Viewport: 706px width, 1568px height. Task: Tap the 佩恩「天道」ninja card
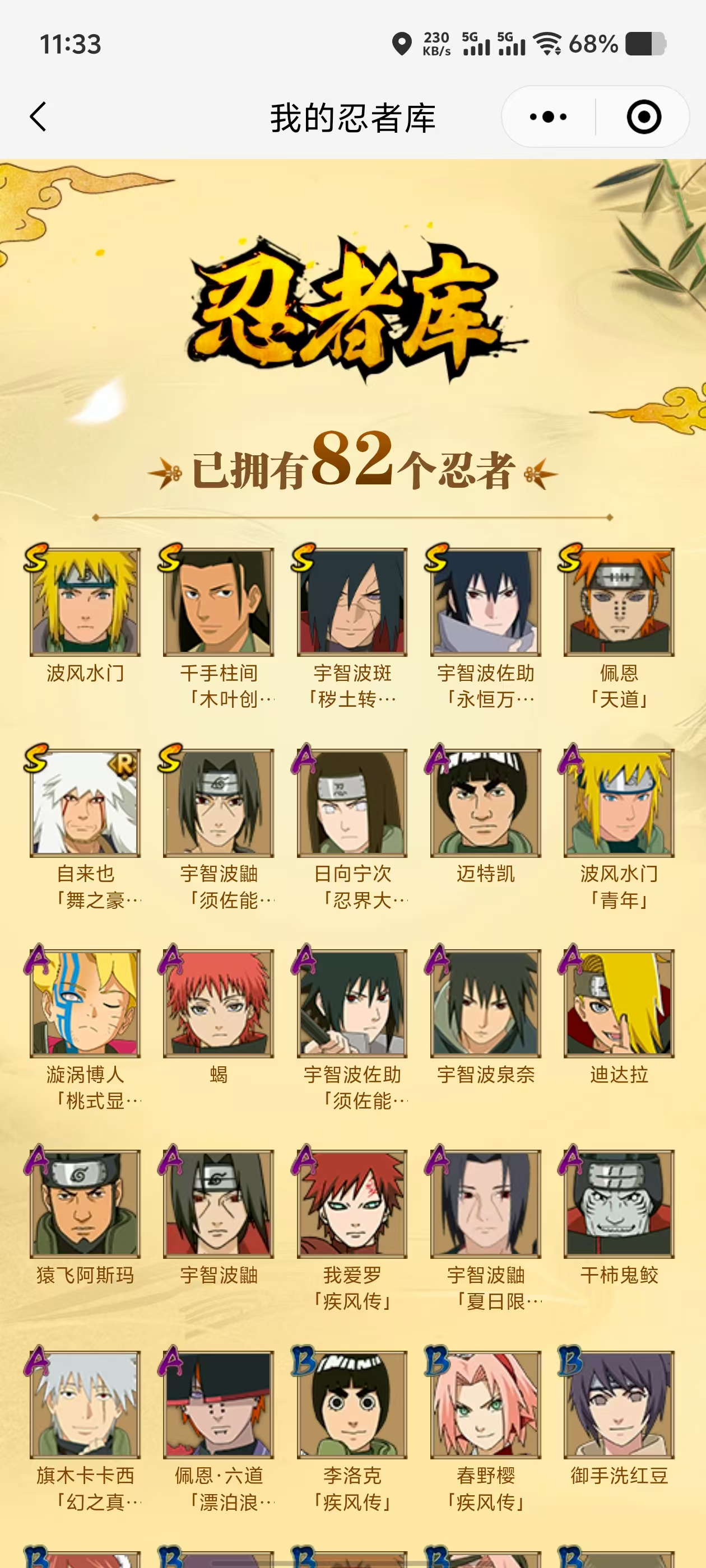pos(619,602)
